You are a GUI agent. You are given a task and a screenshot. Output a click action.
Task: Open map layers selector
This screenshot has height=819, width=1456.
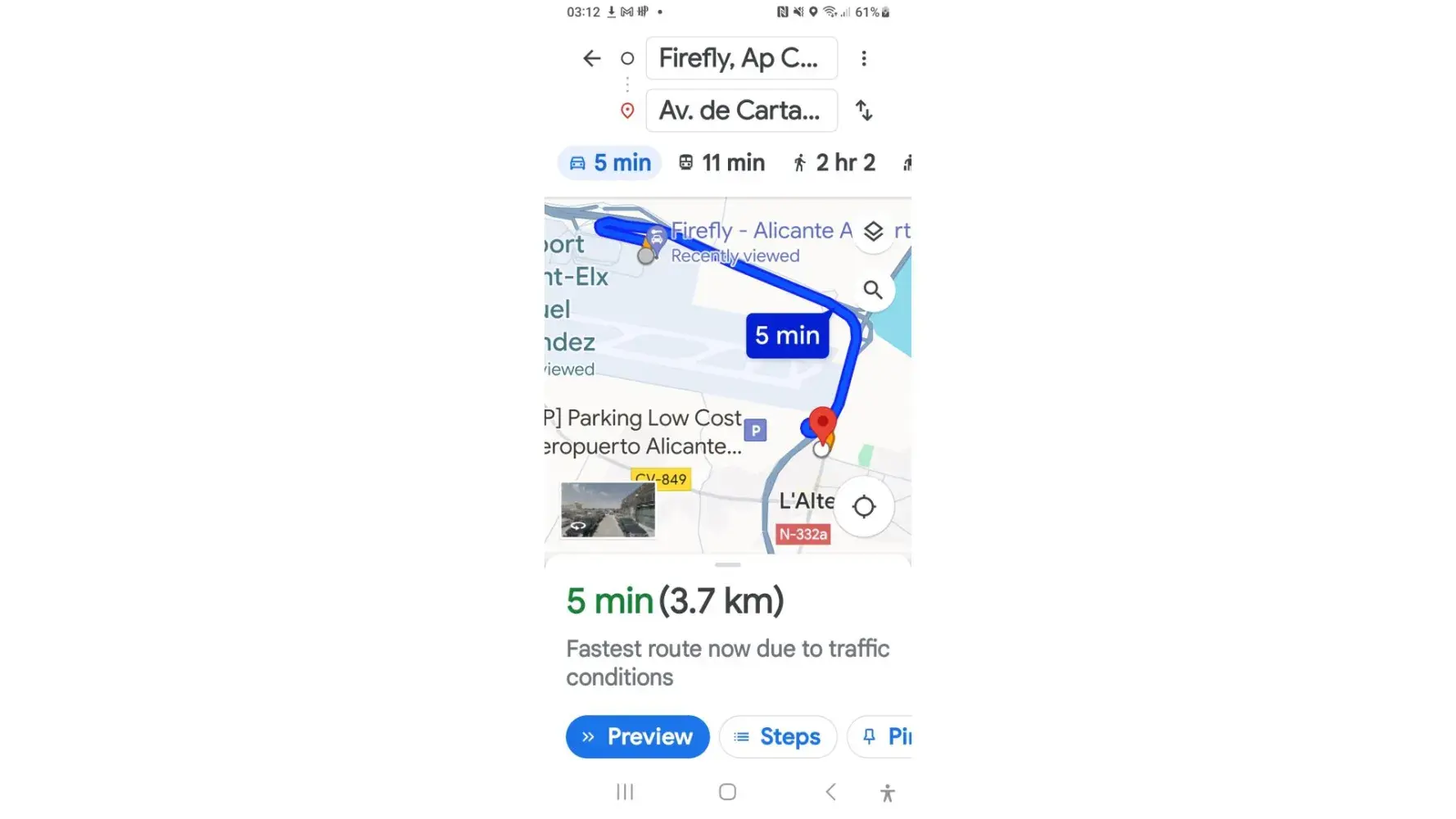tap(873, 232)
